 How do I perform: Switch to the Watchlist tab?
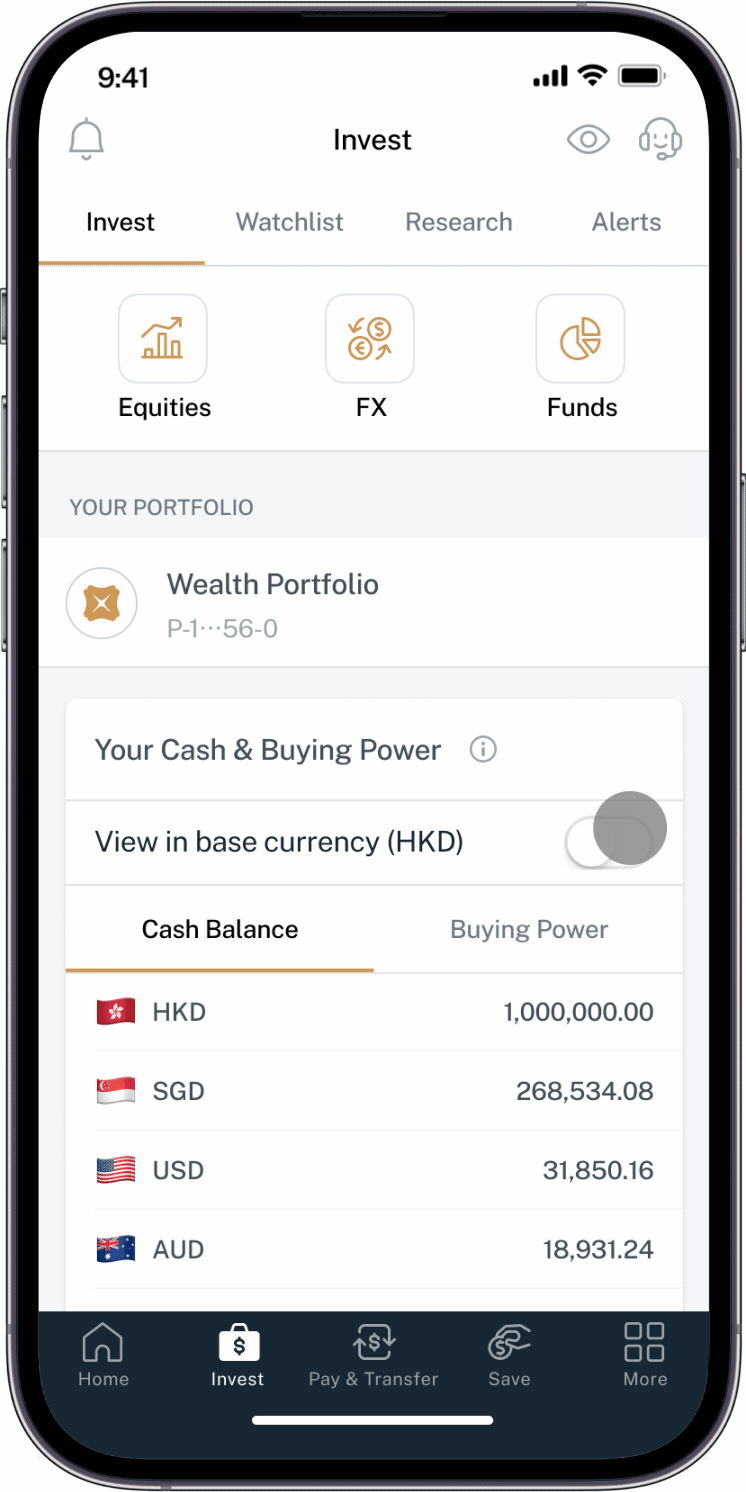click(x=289, y=222)
